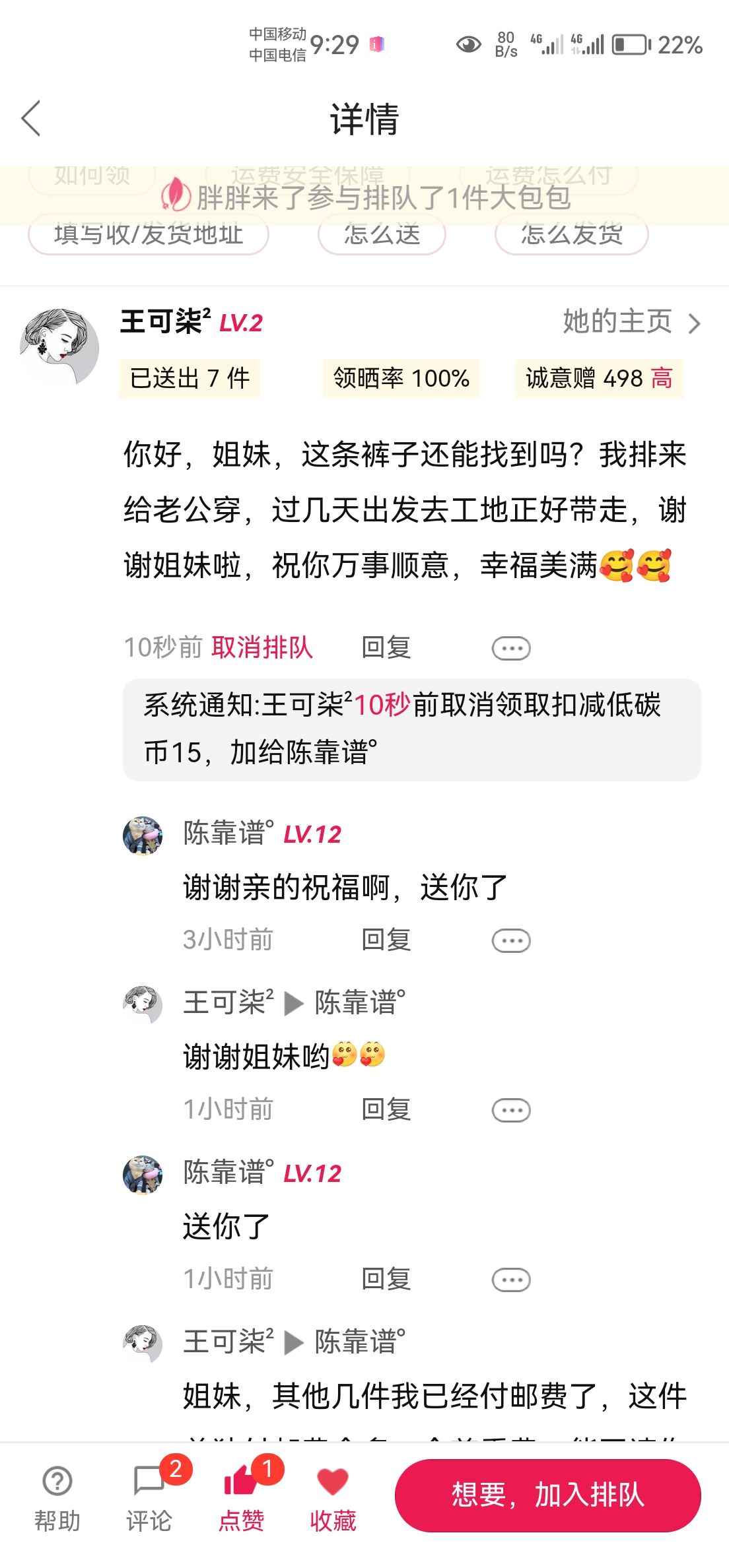Open more options beside 10秒前 comment

click(x=511, y=648)
